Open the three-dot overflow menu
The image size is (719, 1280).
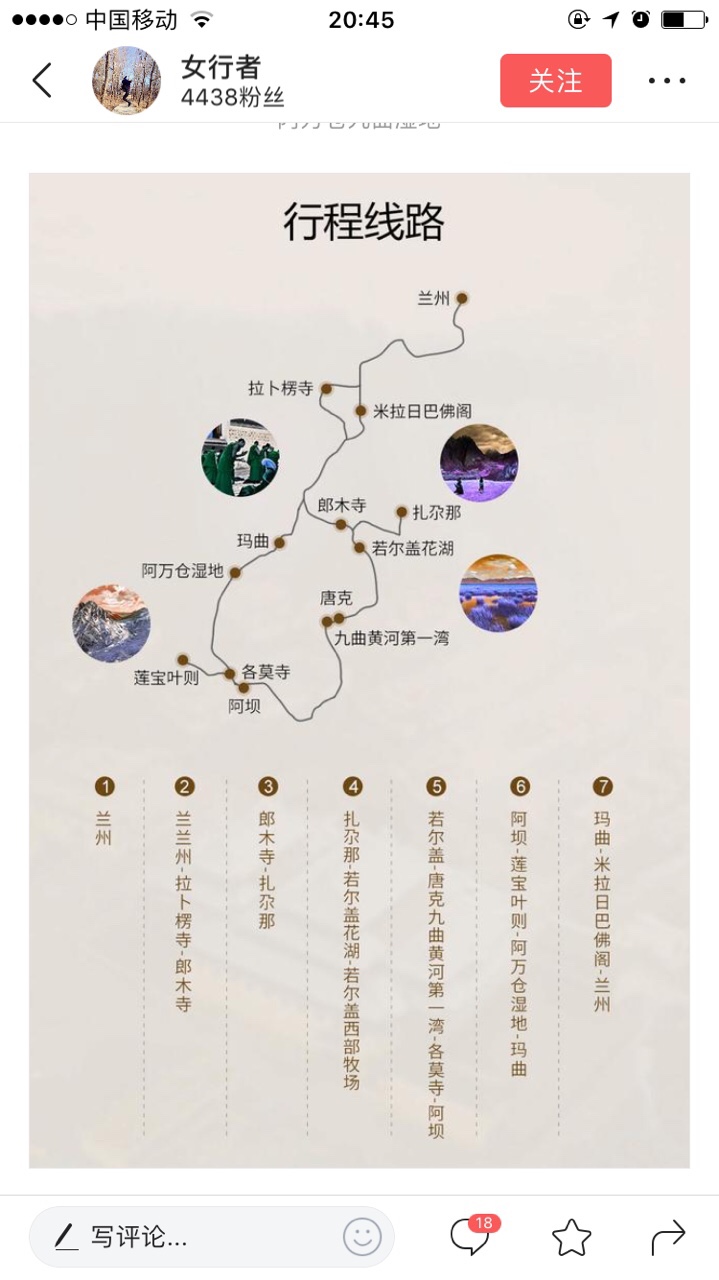pyautogui.click(x=666, y=80)
